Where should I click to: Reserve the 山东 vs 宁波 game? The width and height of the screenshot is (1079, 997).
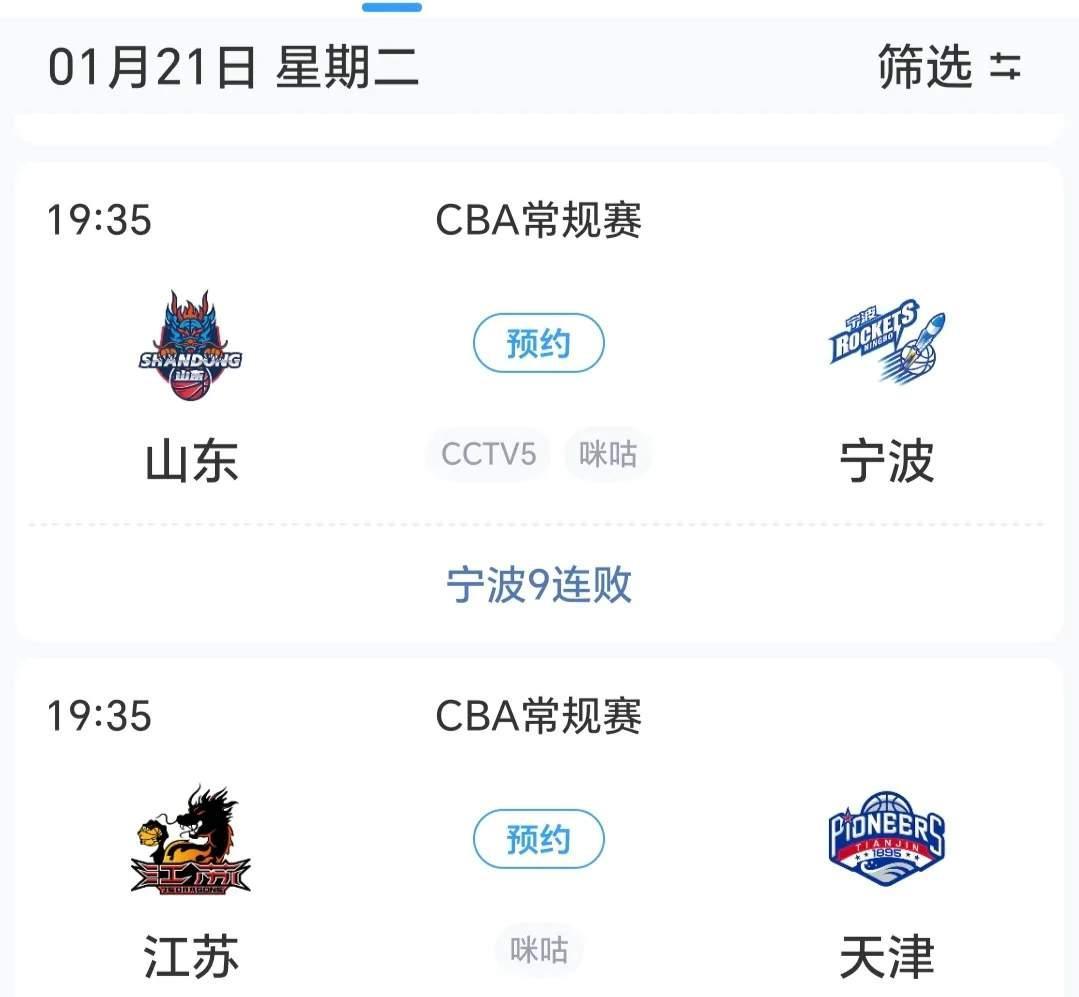(x=538, y=344)
